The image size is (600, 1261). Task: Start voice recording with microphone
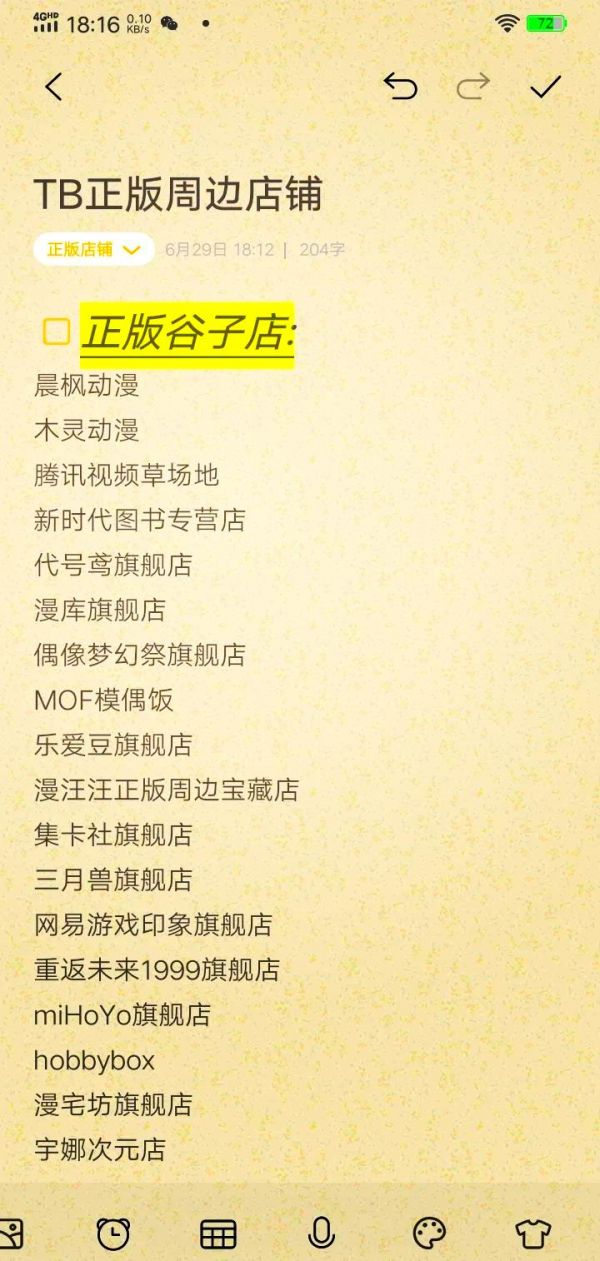[321, 1234]
